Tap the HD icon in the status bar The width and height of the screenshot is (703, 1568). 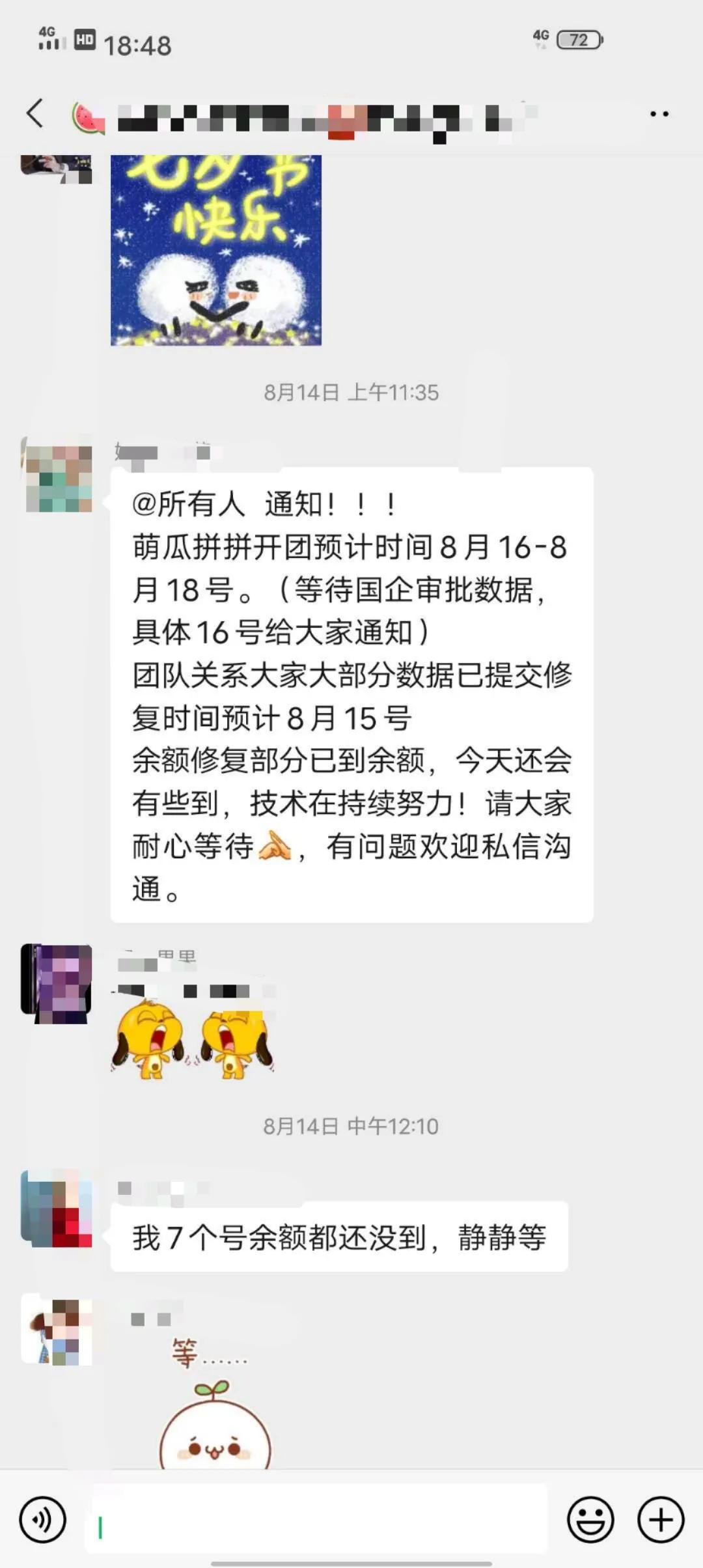coord(86,39)
